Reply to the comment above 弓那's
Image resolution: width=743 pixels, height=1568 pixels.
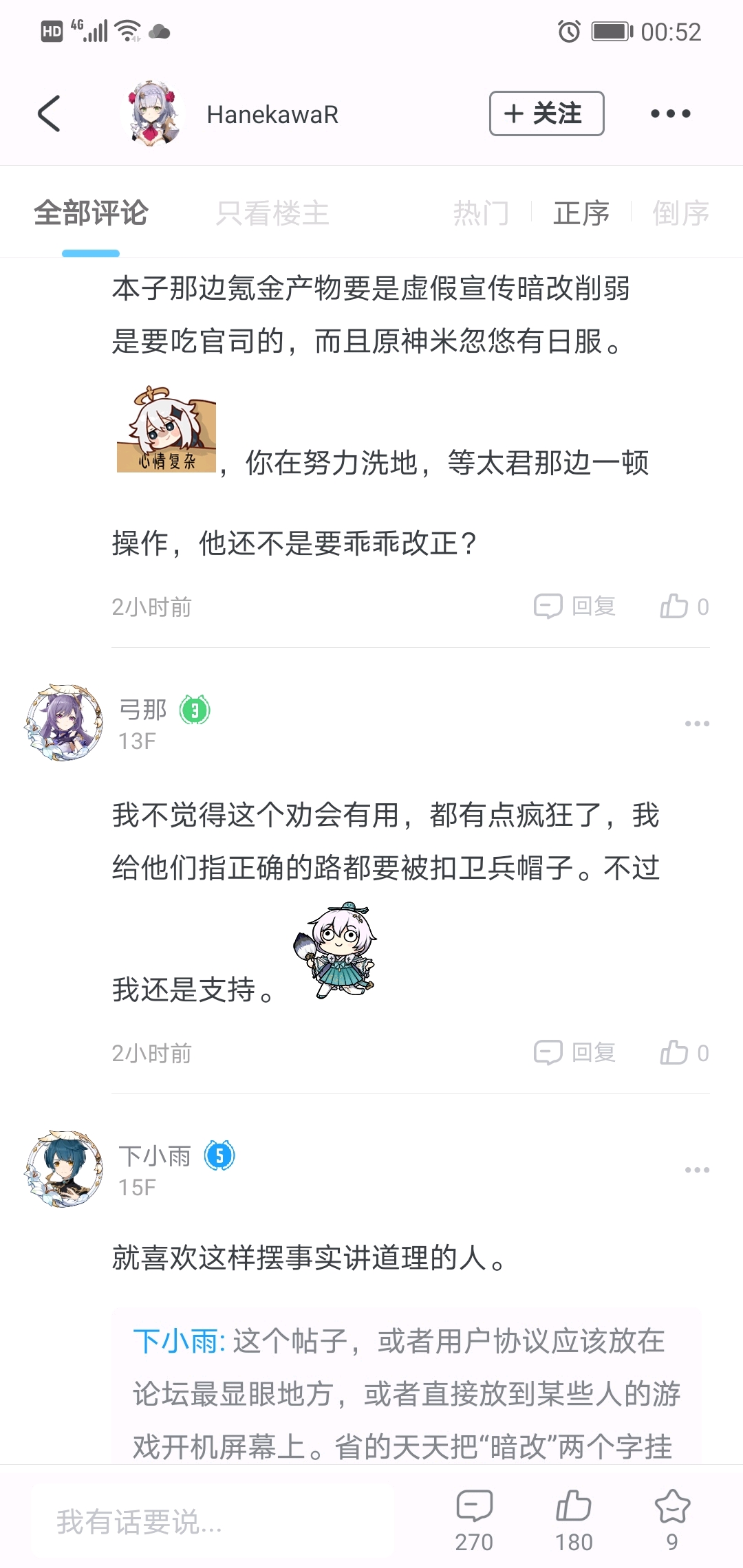click(575, 607)
